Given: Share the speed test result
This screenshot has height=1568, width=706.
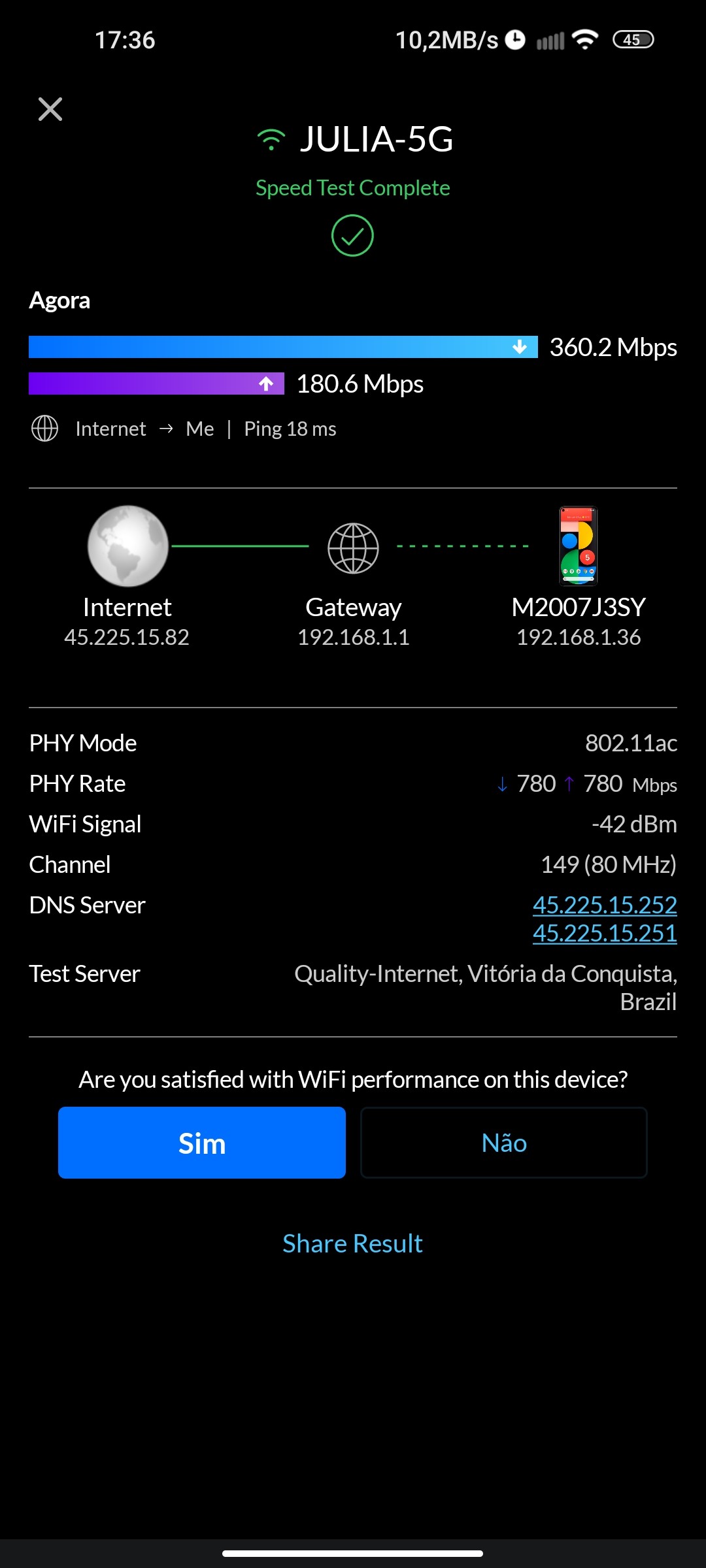Looking at the screenshot, I should click(x=352, y=1243).
